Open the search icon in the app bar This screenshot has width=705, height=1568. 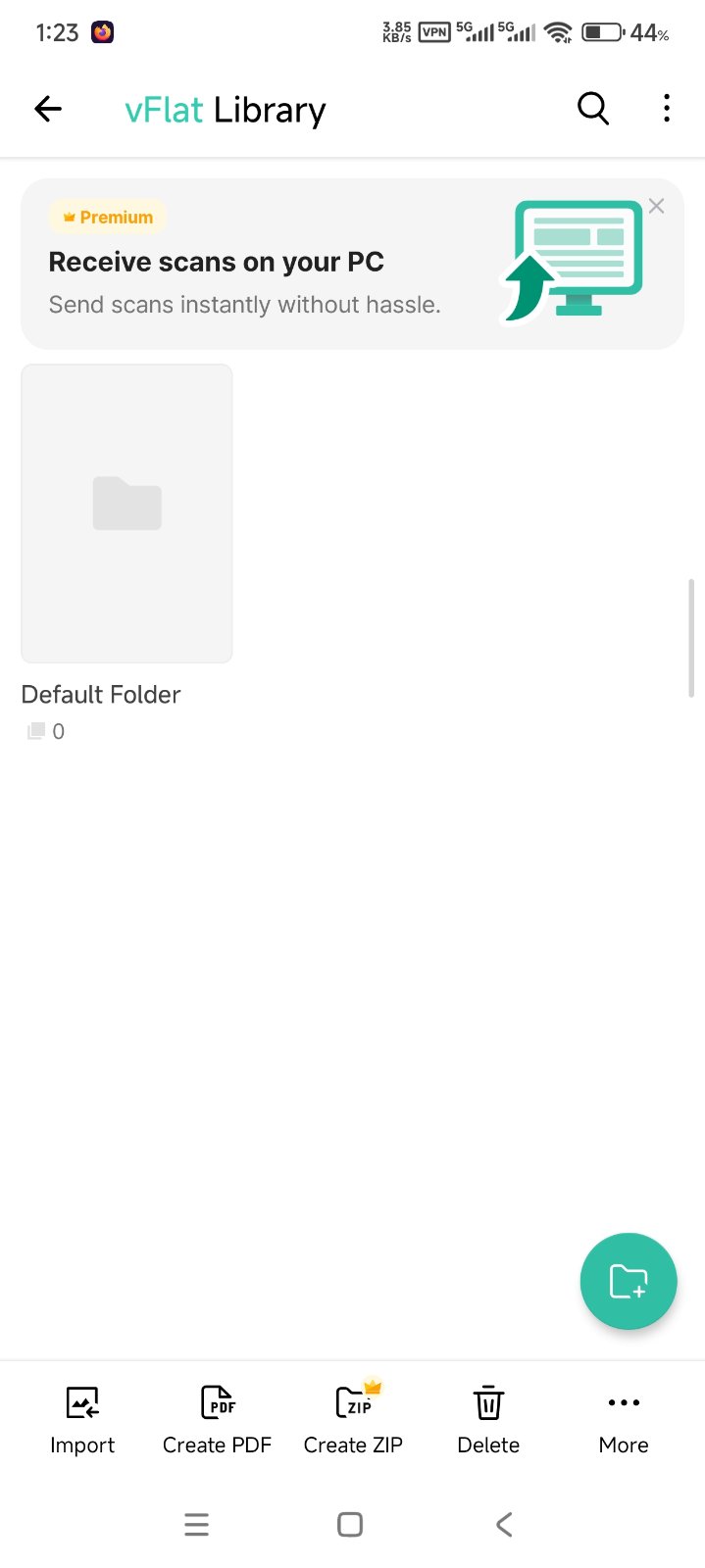click(x=593, y=109)
